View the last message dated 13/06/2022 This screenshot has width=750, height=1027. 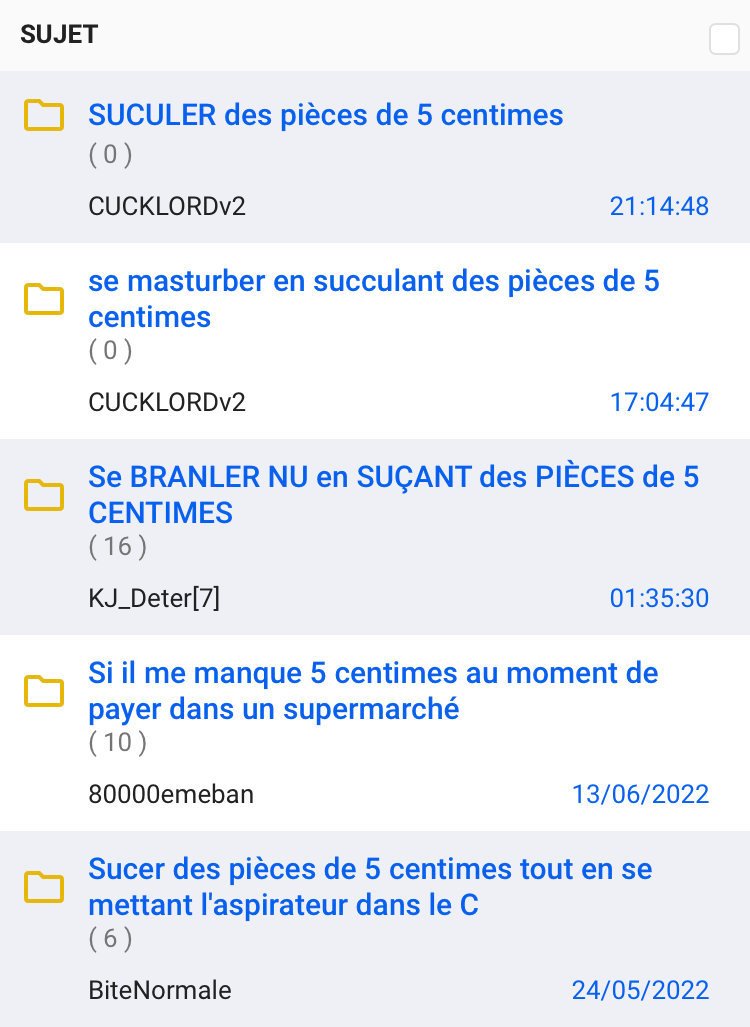640,794
